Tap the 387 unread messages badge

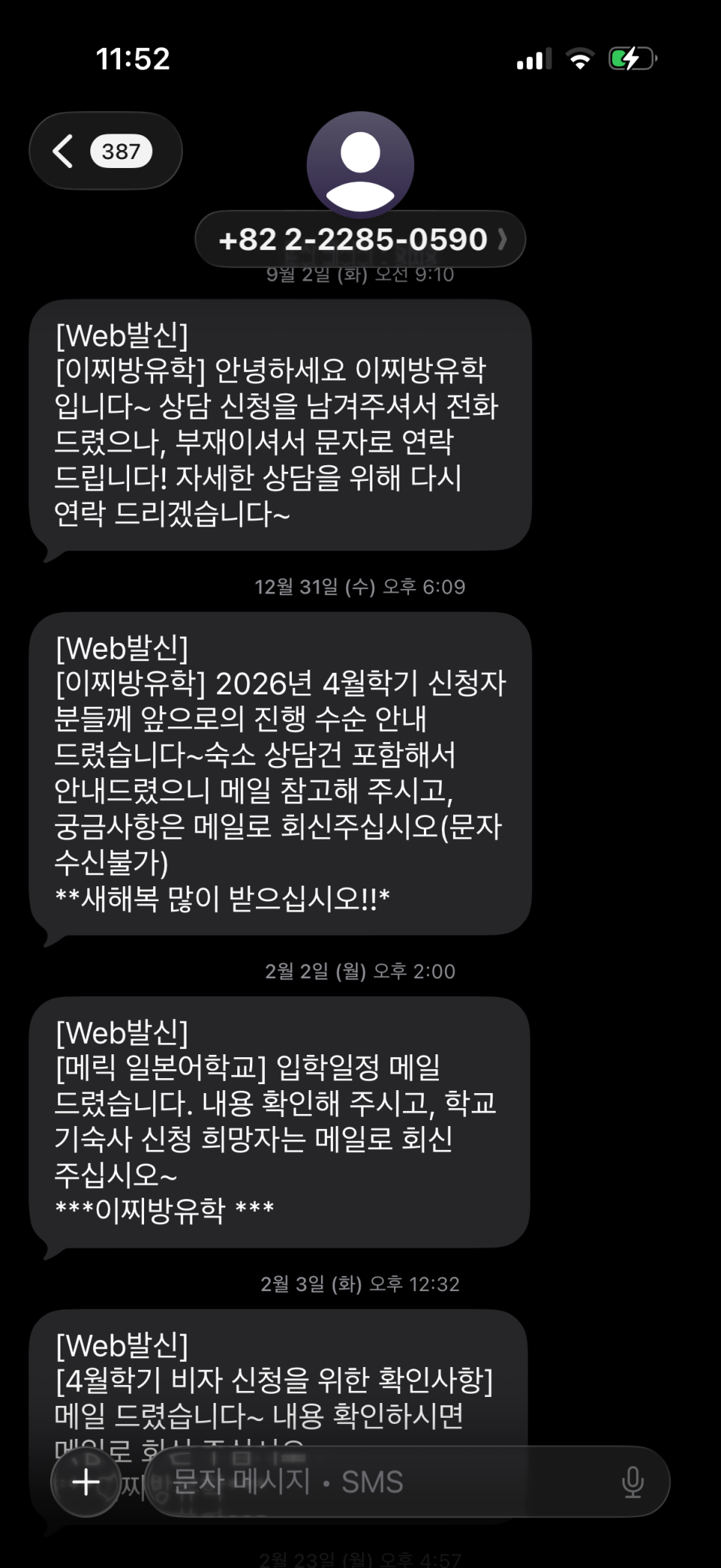pos(122,149)
